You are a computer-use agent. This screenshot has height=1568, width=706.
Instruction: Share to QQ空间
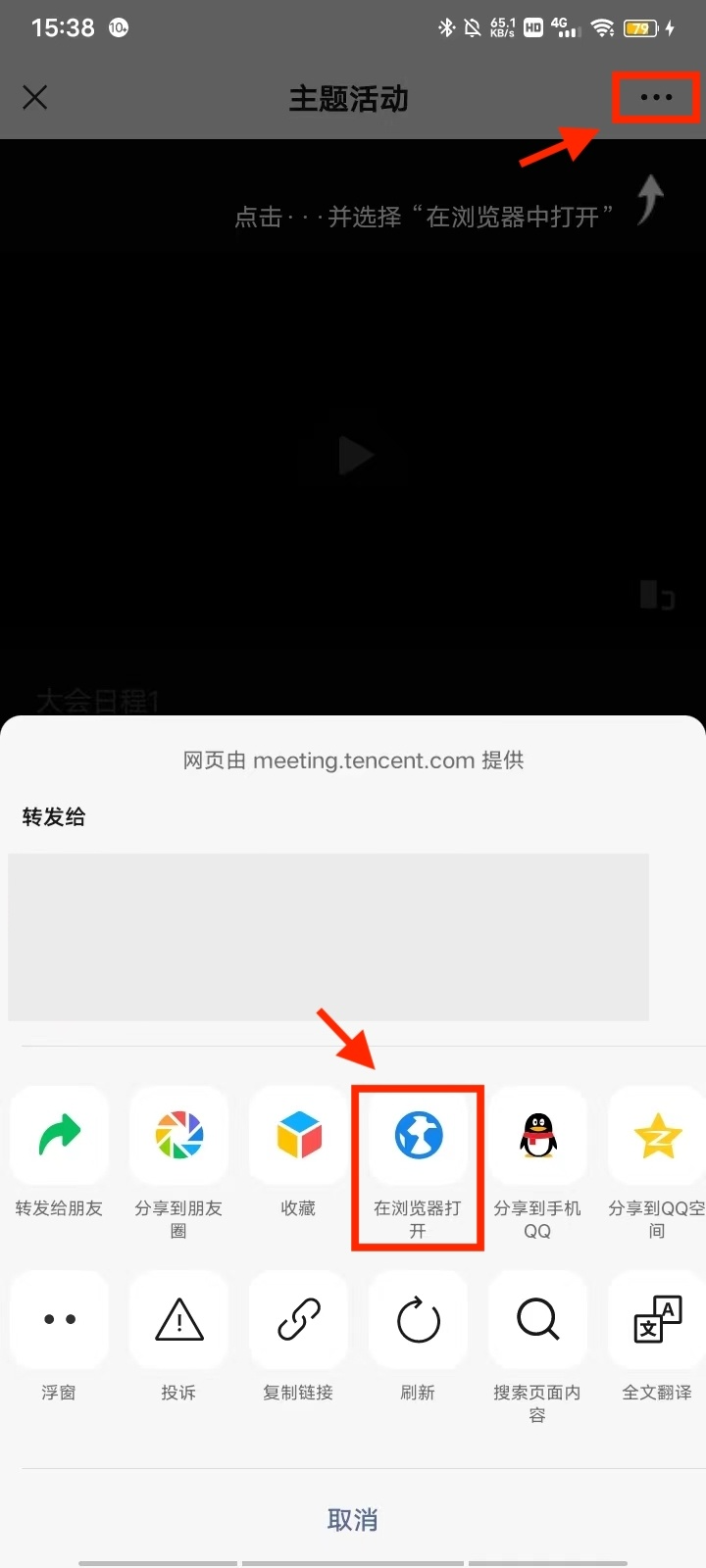point(656,1135)
